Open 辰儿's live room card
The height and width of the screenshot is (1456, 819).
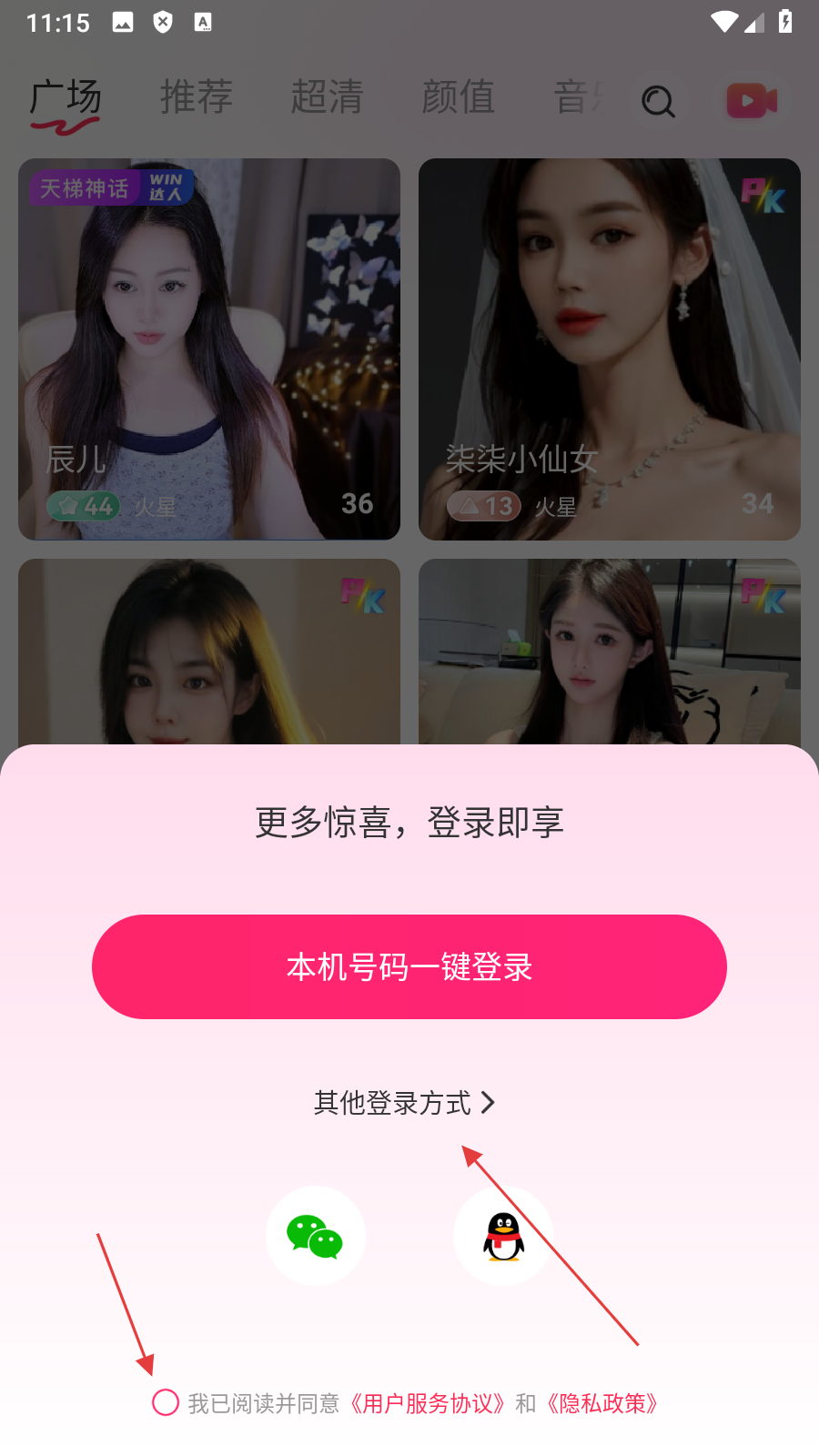209,349
